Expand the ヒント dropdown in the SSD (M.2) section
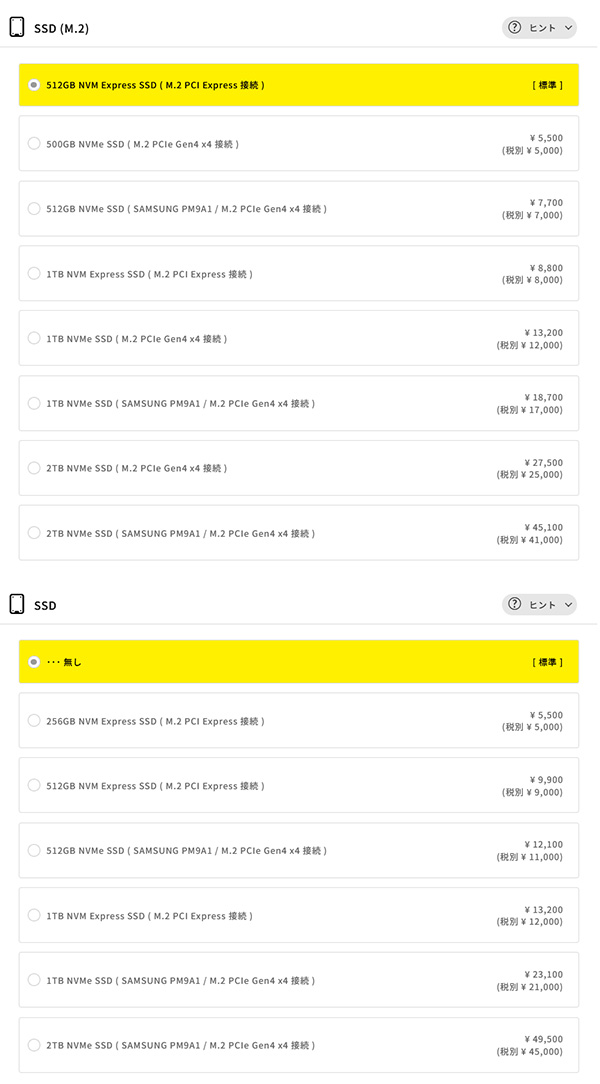This screenshot has height=1084, width=600. pyautogui.click(x=539, y=28)
